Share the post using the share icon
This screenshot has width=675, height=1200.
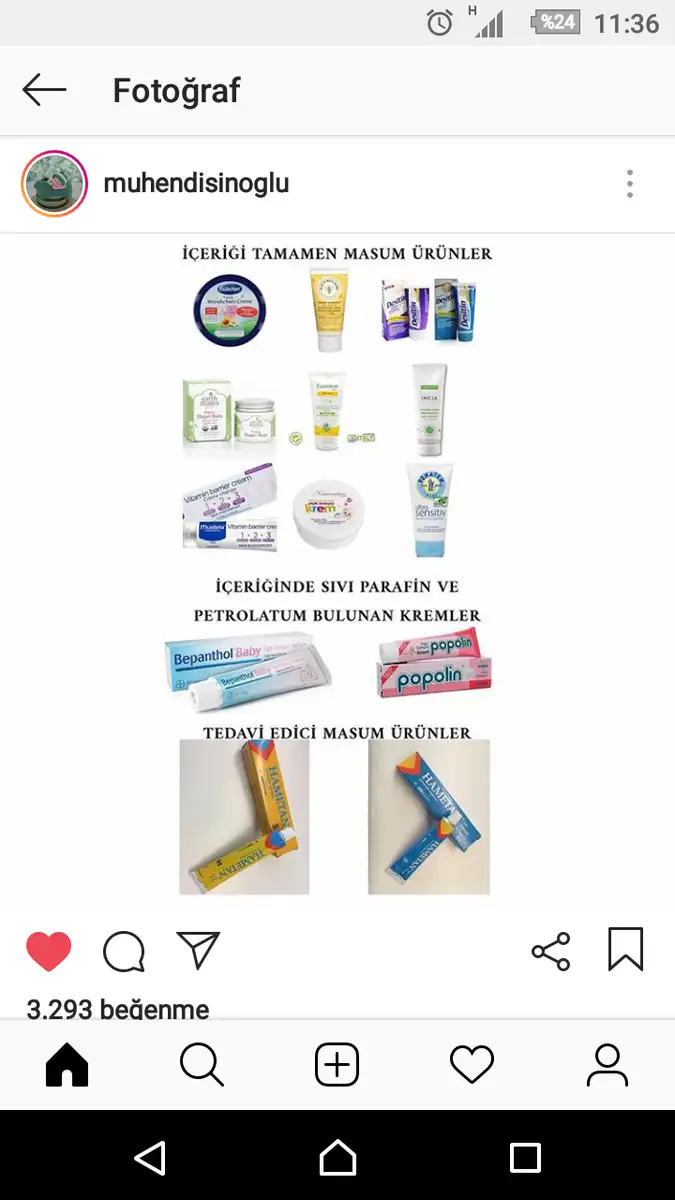(551, 951)
